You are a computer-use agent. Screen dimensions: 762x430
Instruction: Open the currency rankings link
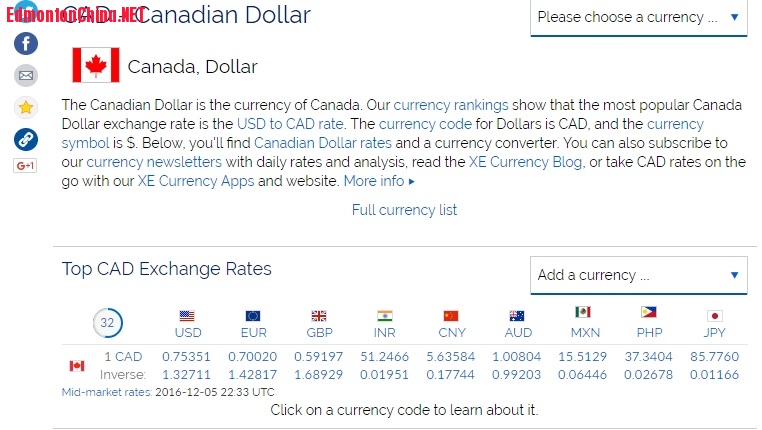point(451,104)
